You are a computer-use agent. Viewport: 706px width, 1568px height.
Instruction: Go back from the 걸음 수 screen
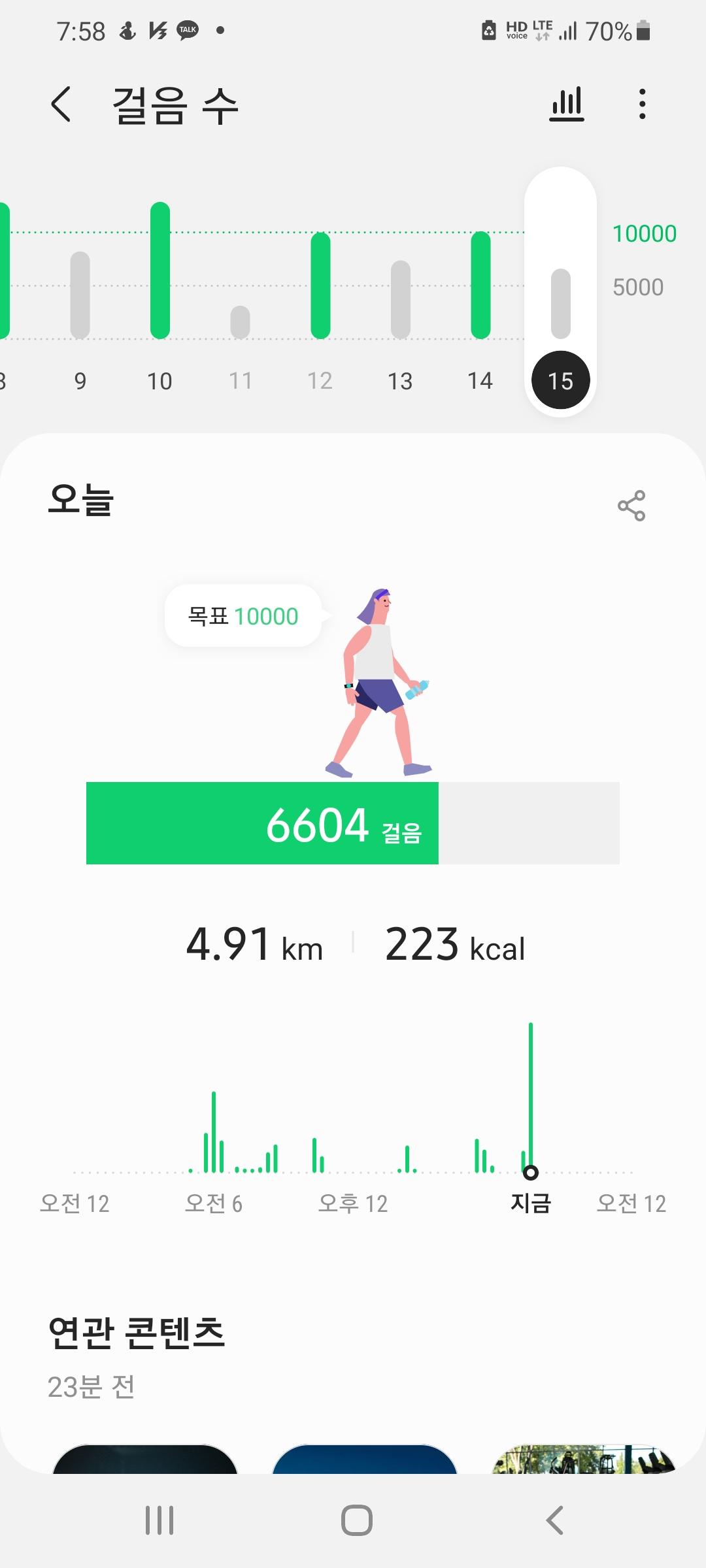click(61, 105)
